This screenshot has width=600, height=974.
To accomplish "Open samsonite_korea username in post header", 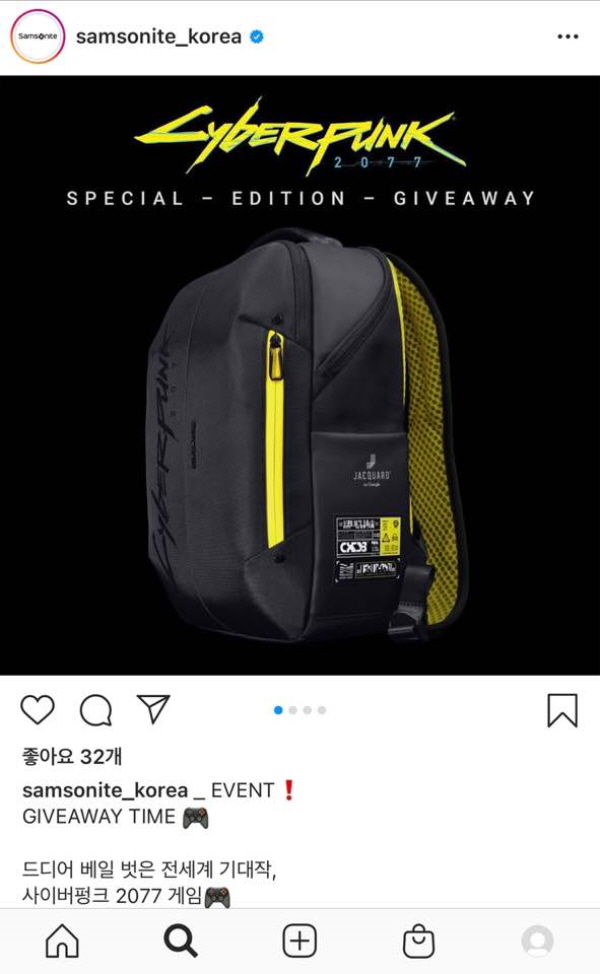I will [x=158, y=37].
